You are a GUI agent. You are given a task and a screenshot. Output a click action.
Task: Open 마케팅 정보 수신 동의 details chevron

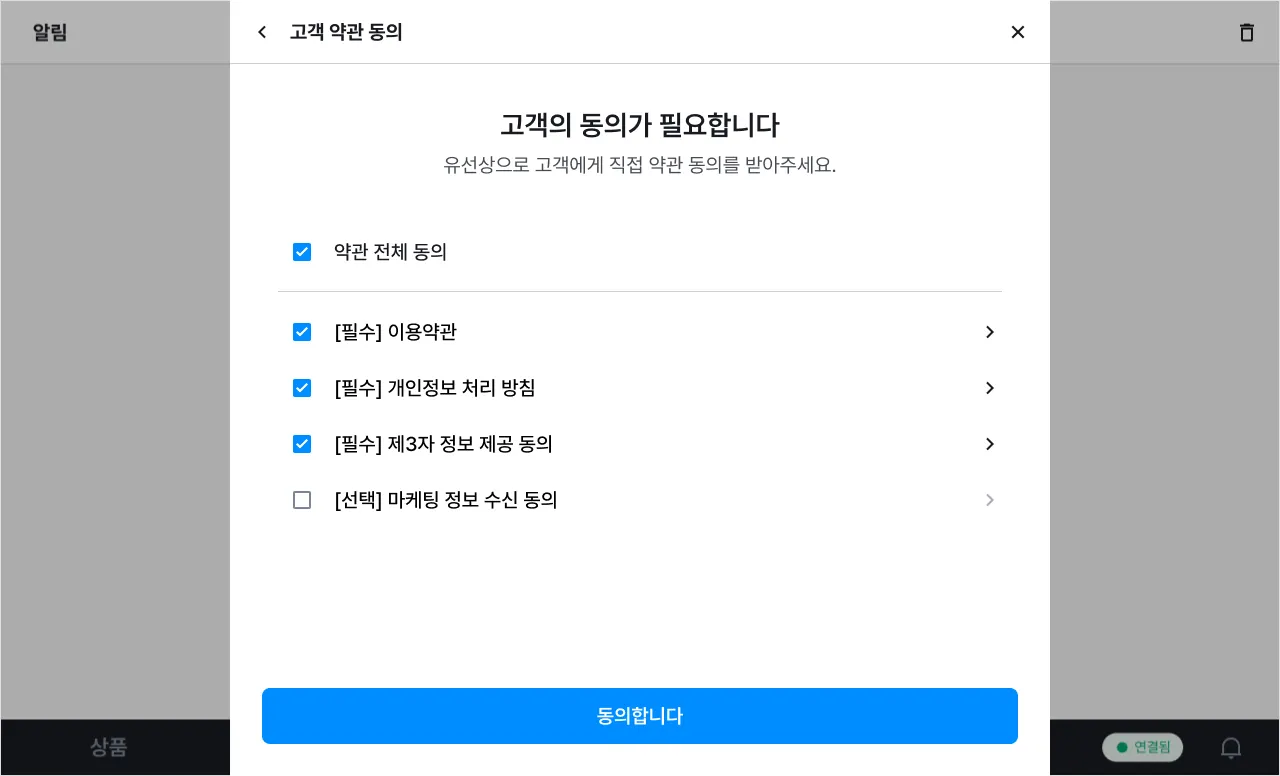(990, 500)
